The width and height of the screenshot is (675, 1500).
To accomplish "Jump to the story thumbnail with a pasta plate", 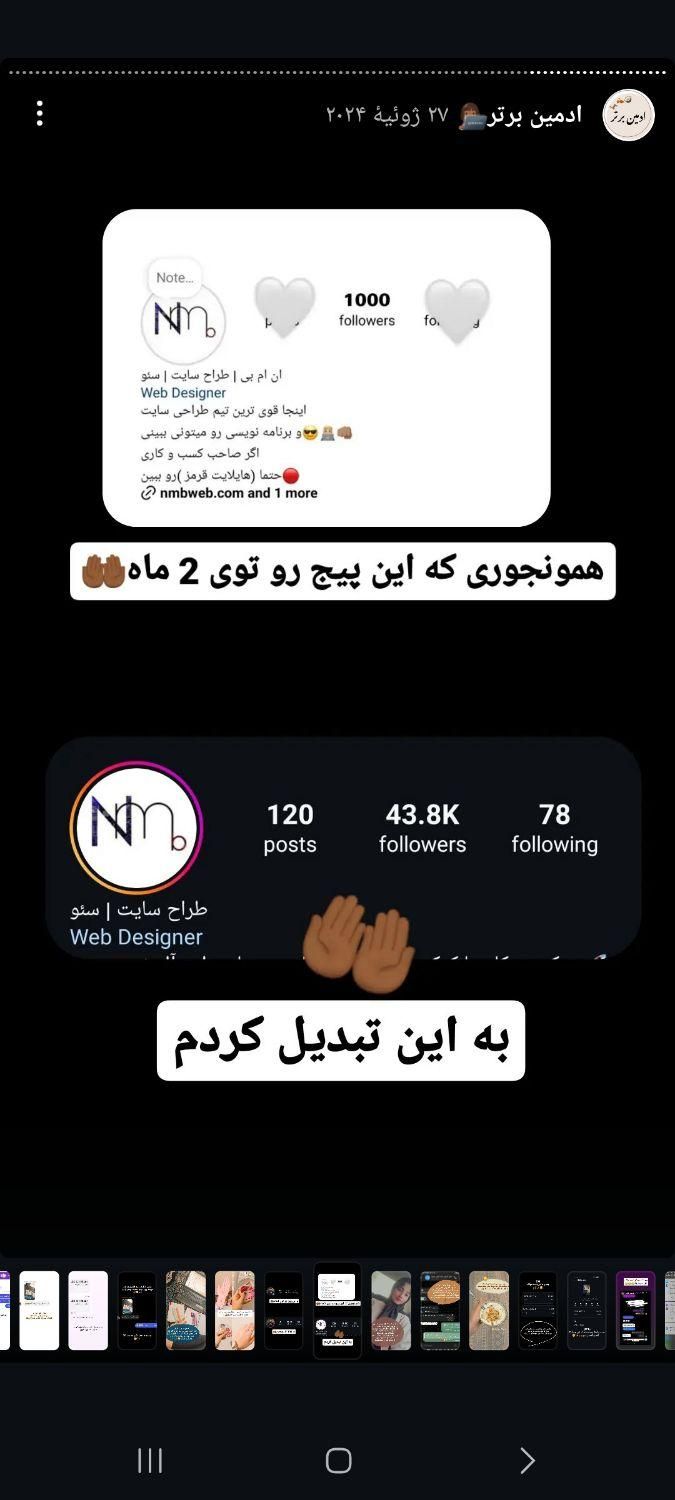I will [489, 1310].
